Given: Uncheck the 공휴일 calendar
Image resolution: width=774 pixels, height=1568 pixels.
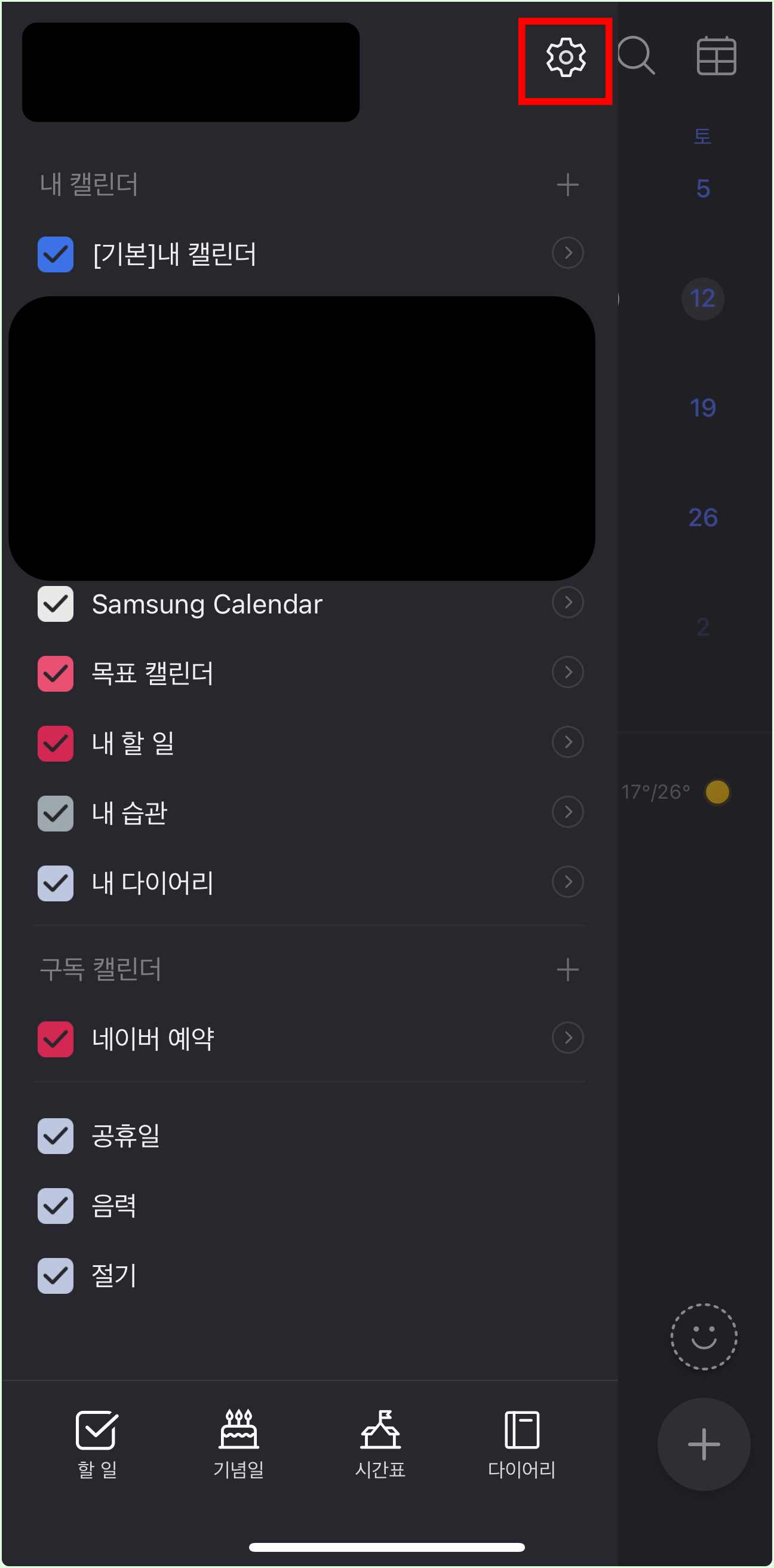Looking at the screenshot, I should [56, 1136].
